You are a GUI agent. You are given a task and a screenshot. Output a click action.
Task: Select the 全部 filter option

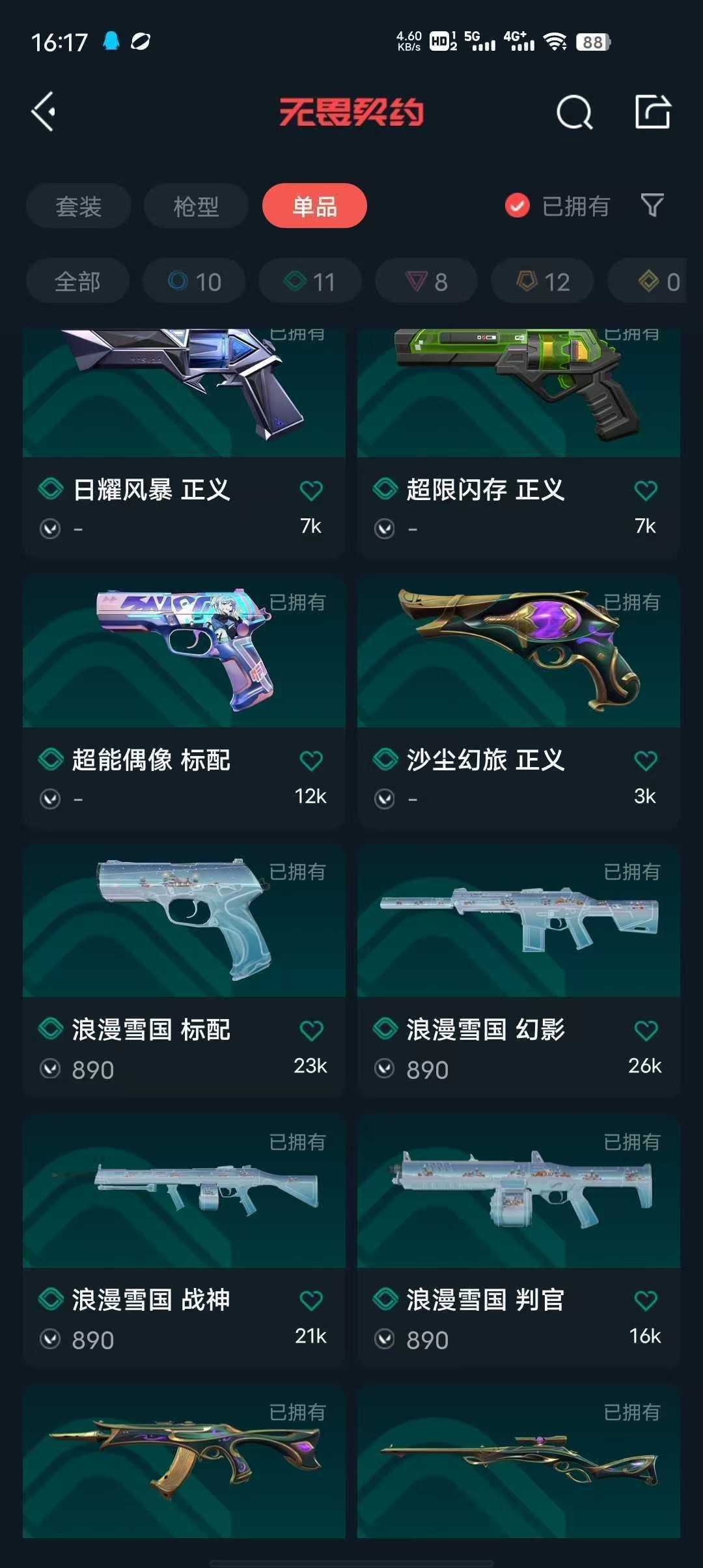click(77, 281)
